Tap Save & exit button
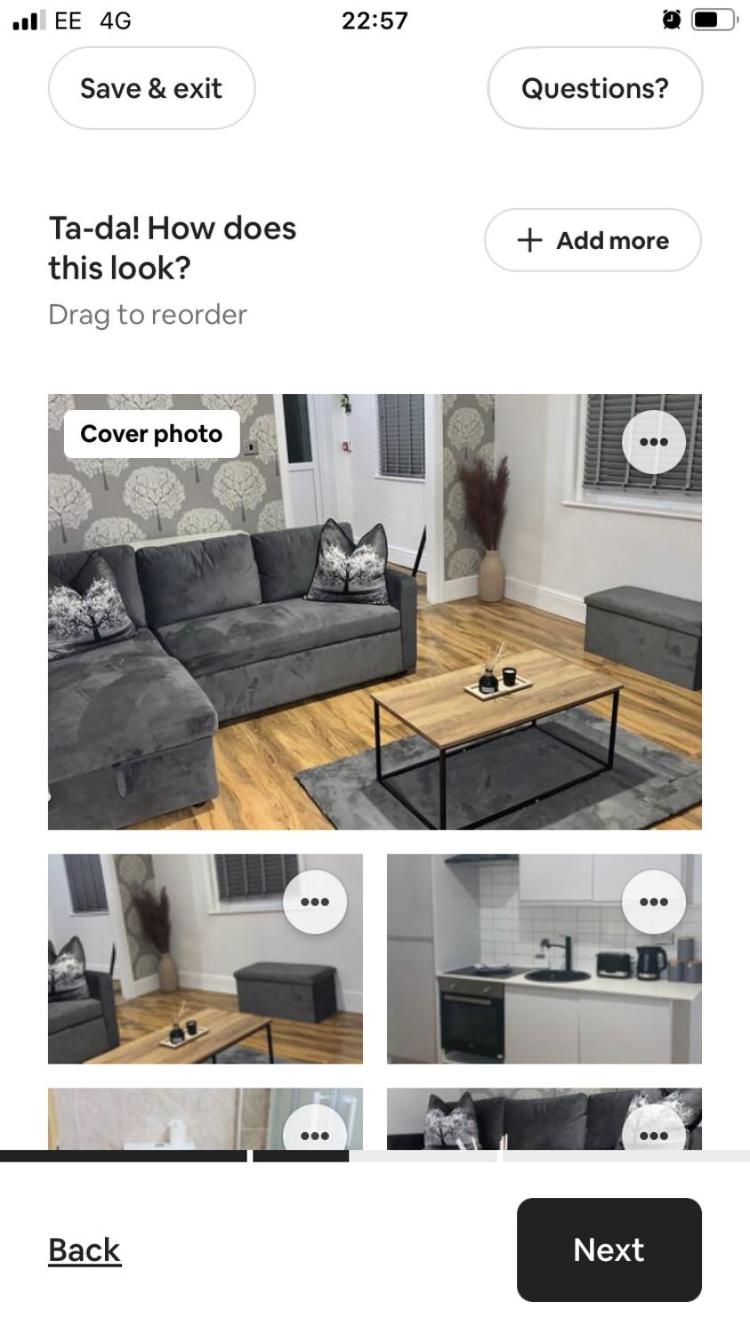Screen dimensions: 750x1334 click(152, 88)
